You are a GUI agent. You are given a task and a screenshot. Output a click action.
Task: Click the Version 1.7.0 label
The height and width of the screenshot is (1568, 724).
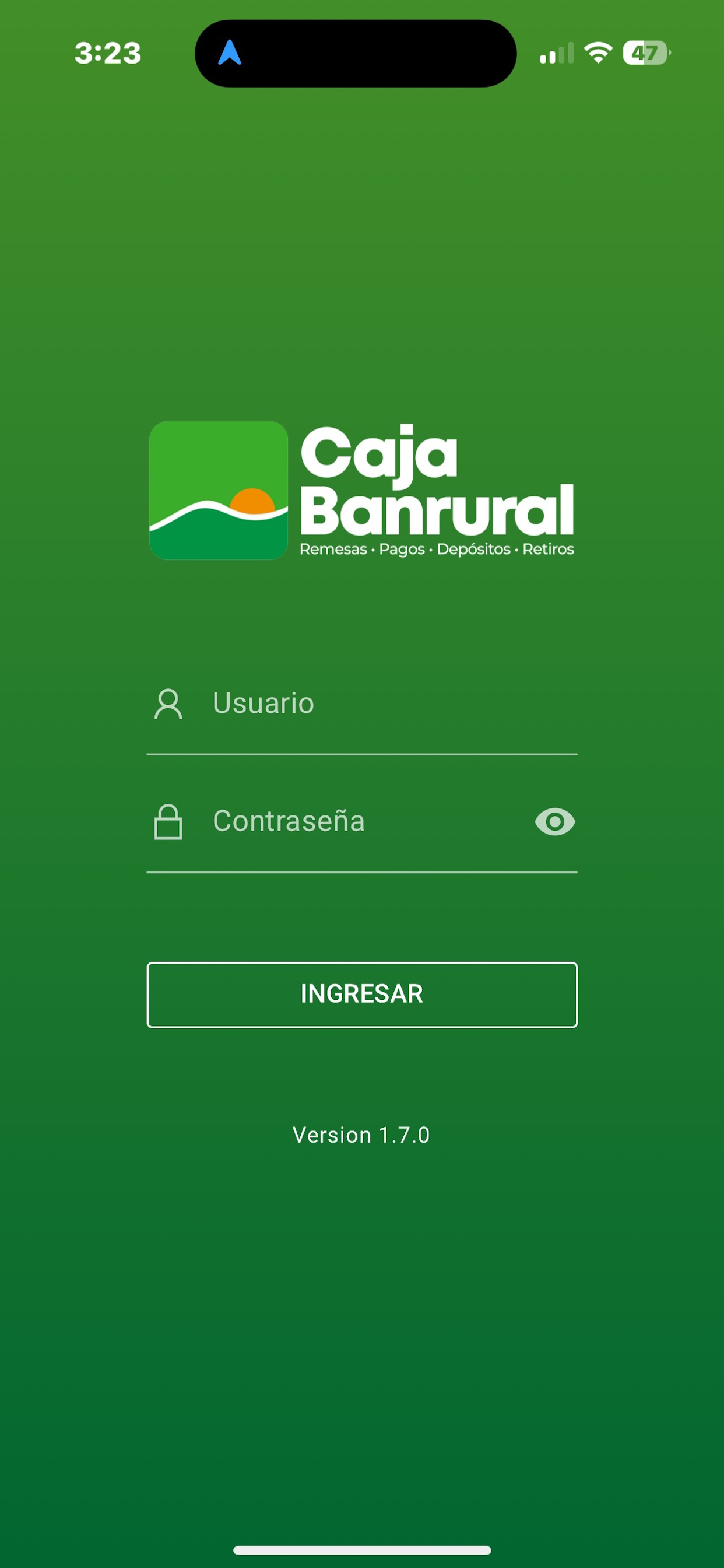coord(361,1135)
